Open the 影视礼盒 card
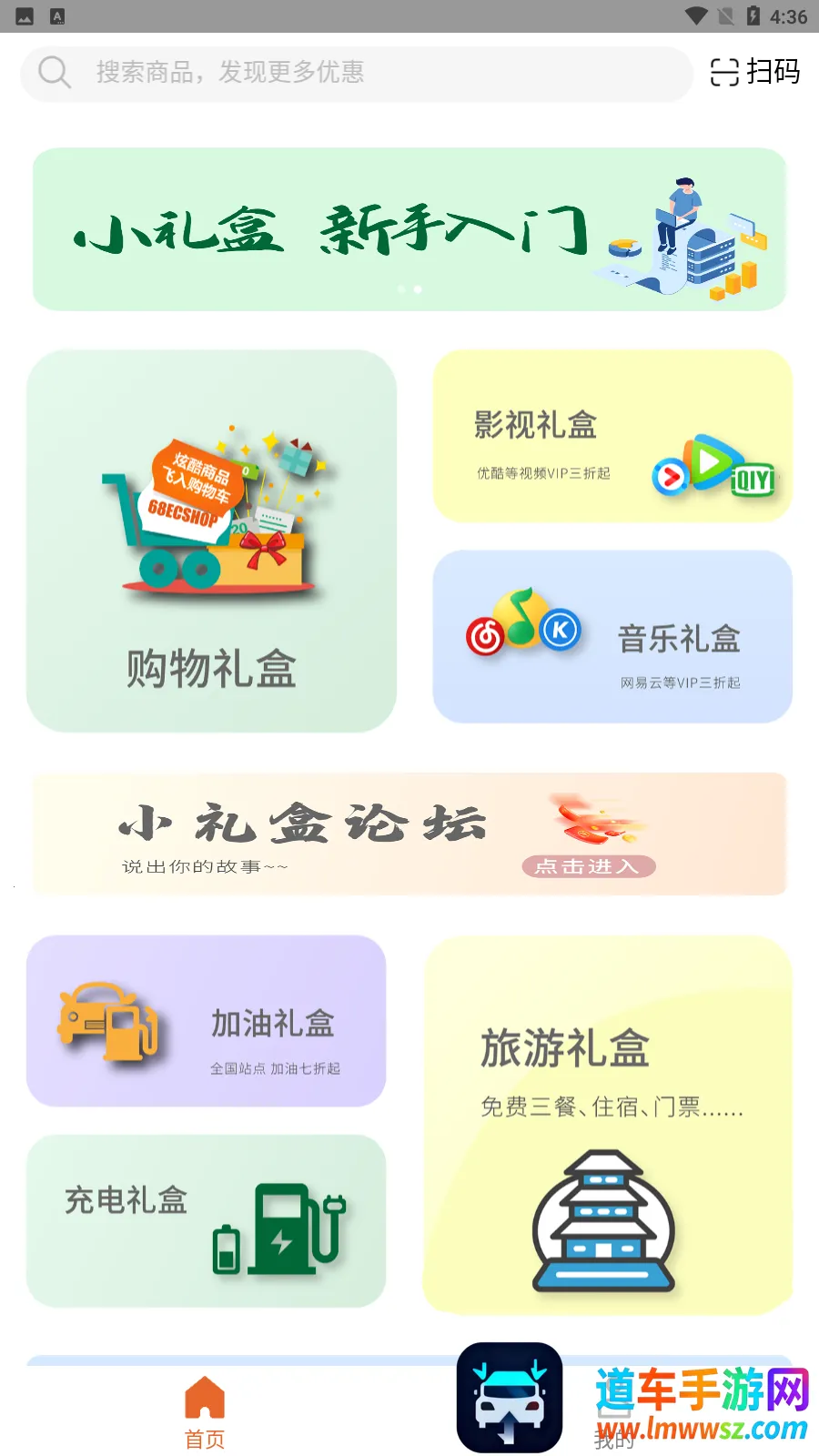Viewport: 819px width, 1456px height. coord(612,437)
